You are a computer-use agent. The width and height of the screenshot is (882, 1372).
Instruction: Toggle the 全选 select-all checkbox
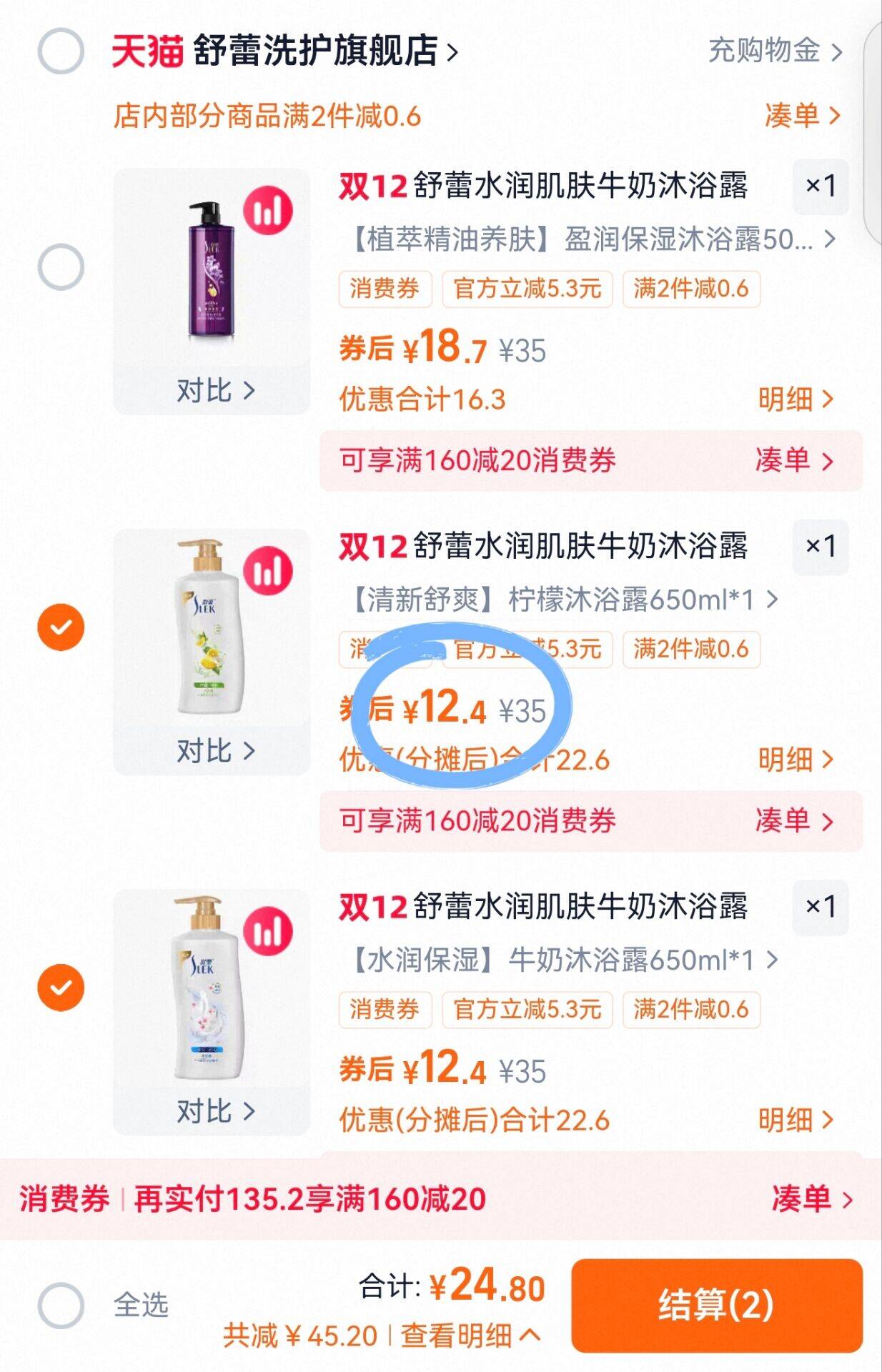[x=61, y=1305]
